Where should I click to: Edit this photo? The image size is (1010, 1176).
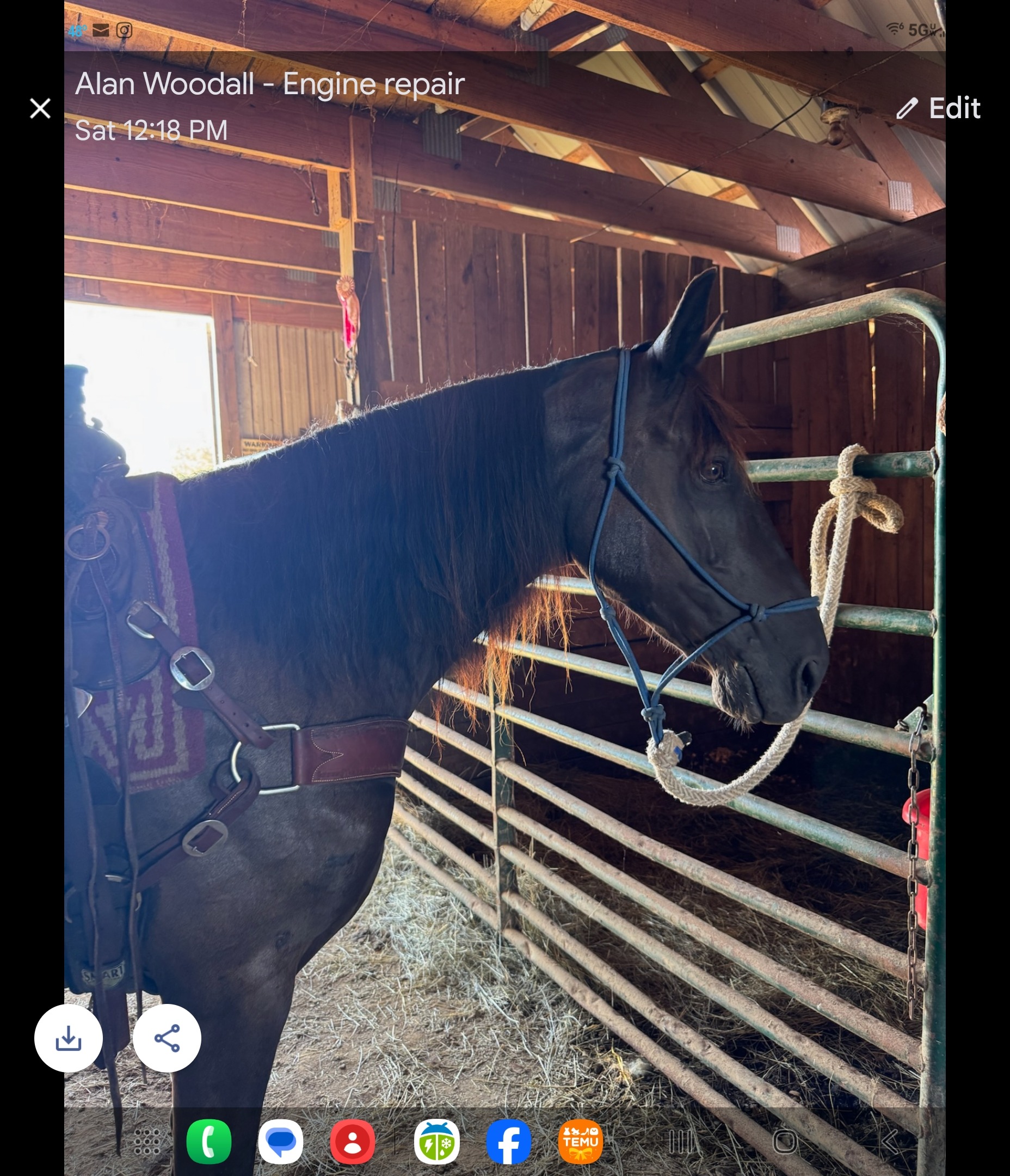(x=939, y=108)
